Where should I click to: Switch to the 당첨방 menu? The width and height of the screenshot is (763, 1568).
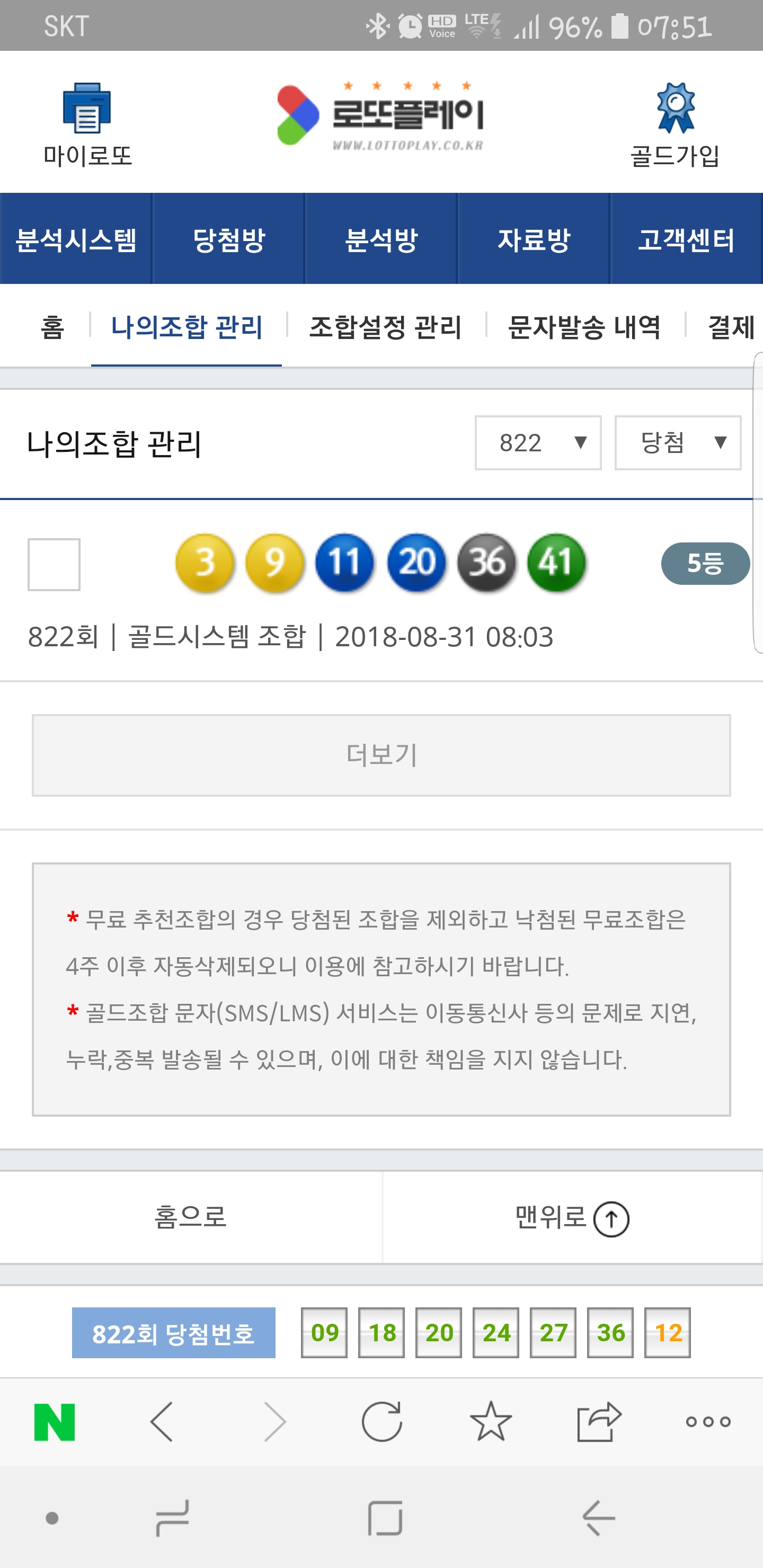[x=229, y=239]
